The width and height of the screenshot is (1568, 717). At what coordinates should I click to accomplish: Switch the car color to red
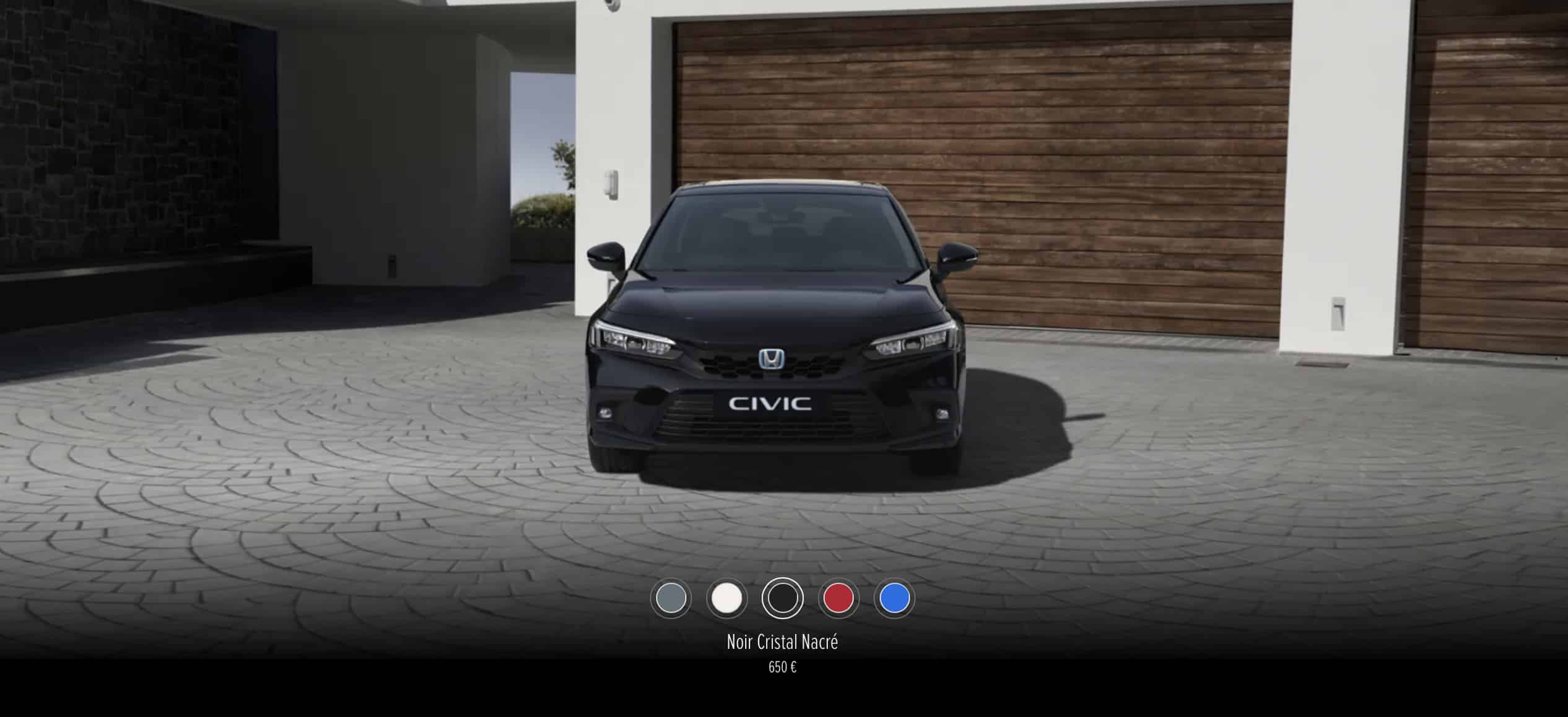tap(838, 598)
